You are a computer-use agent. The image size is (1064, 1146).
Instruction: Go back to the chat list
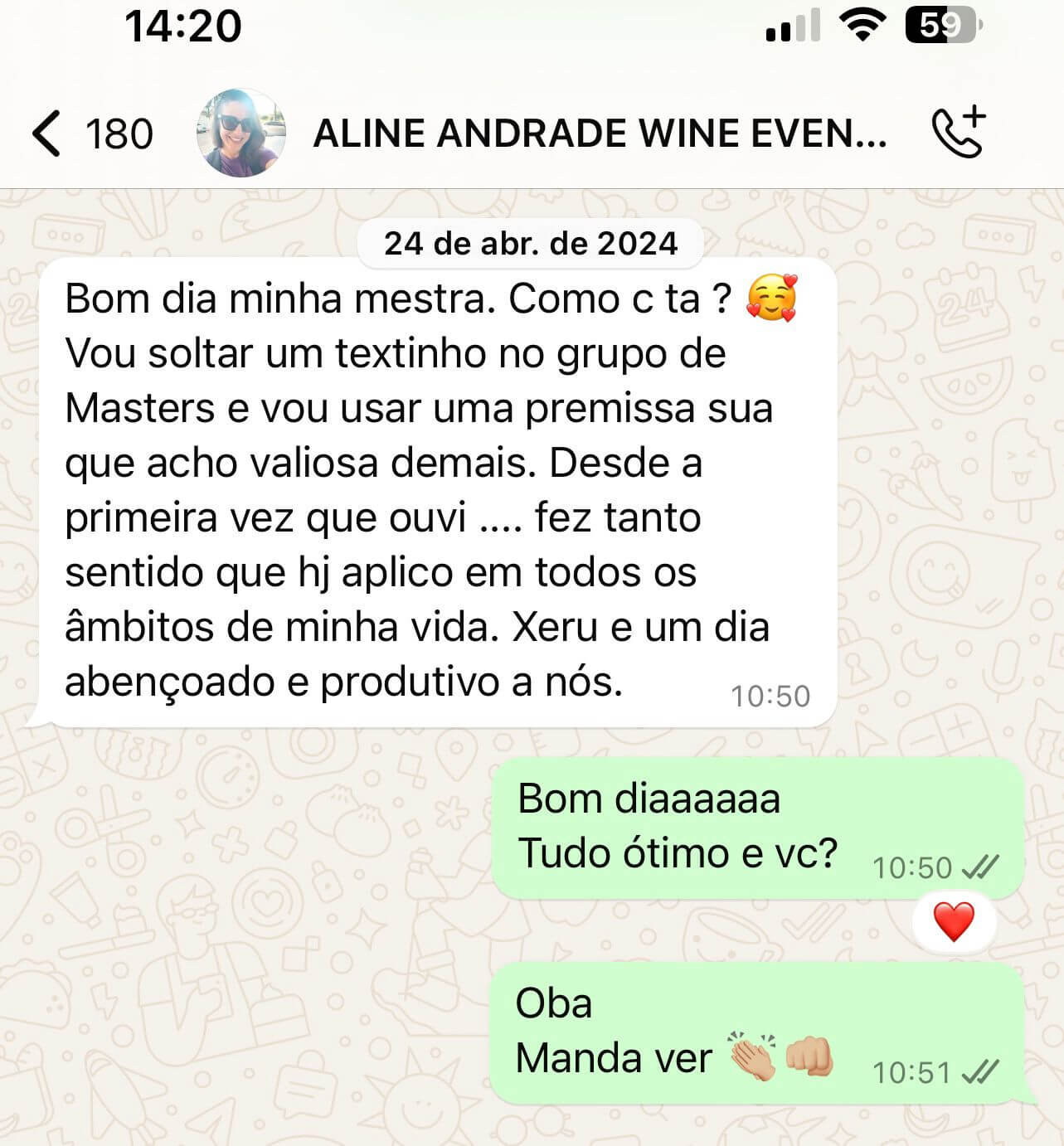(47, 134)
